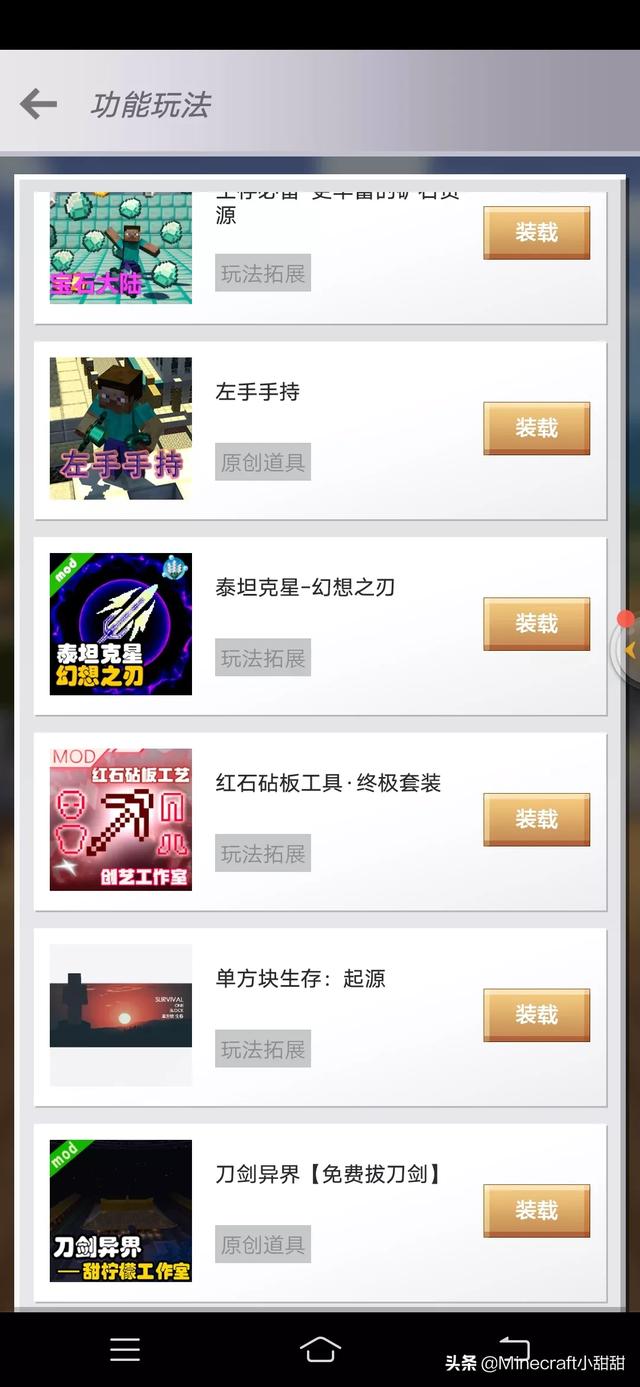The image size is (640, 1387).
Task: Open the 左手手持 thumbnail image
Action: [121, 429]
